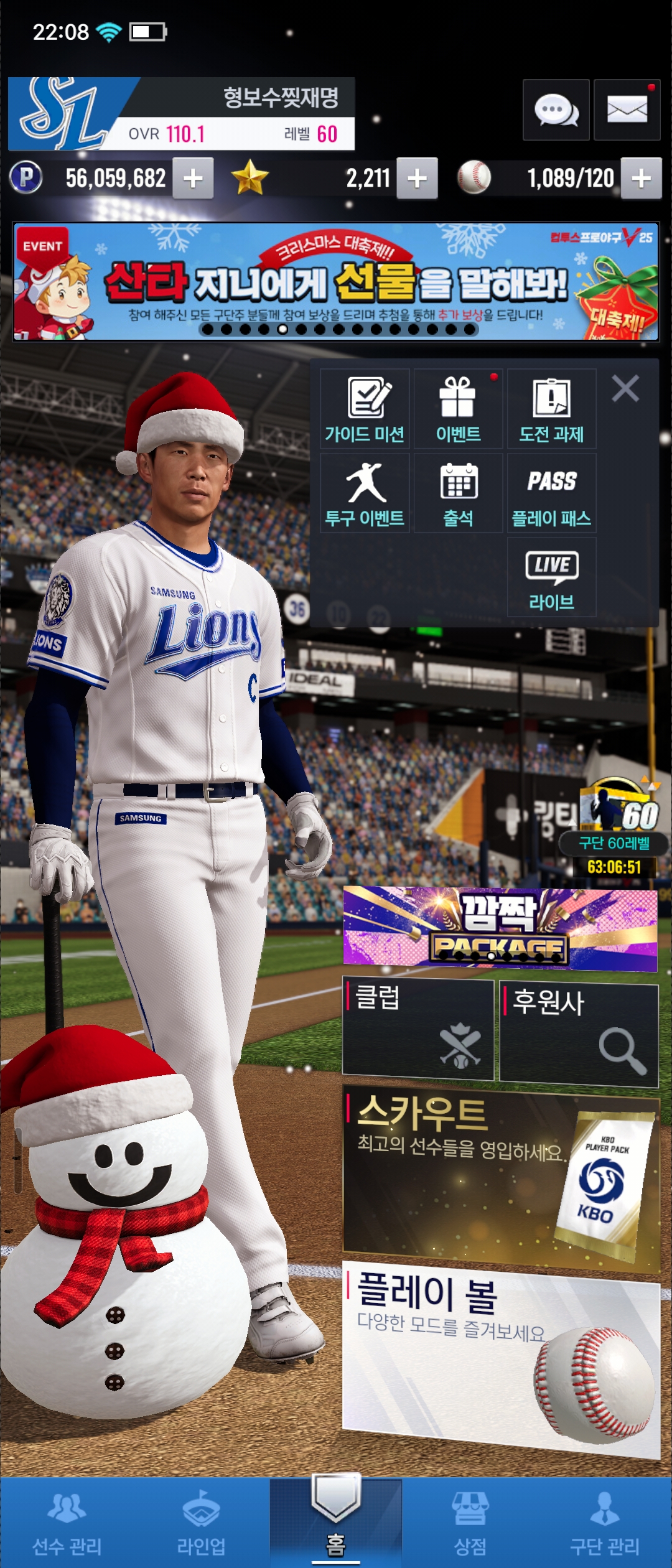Open 스카우트 to recruit players
672x1568 pixels.
point(501,1176)
